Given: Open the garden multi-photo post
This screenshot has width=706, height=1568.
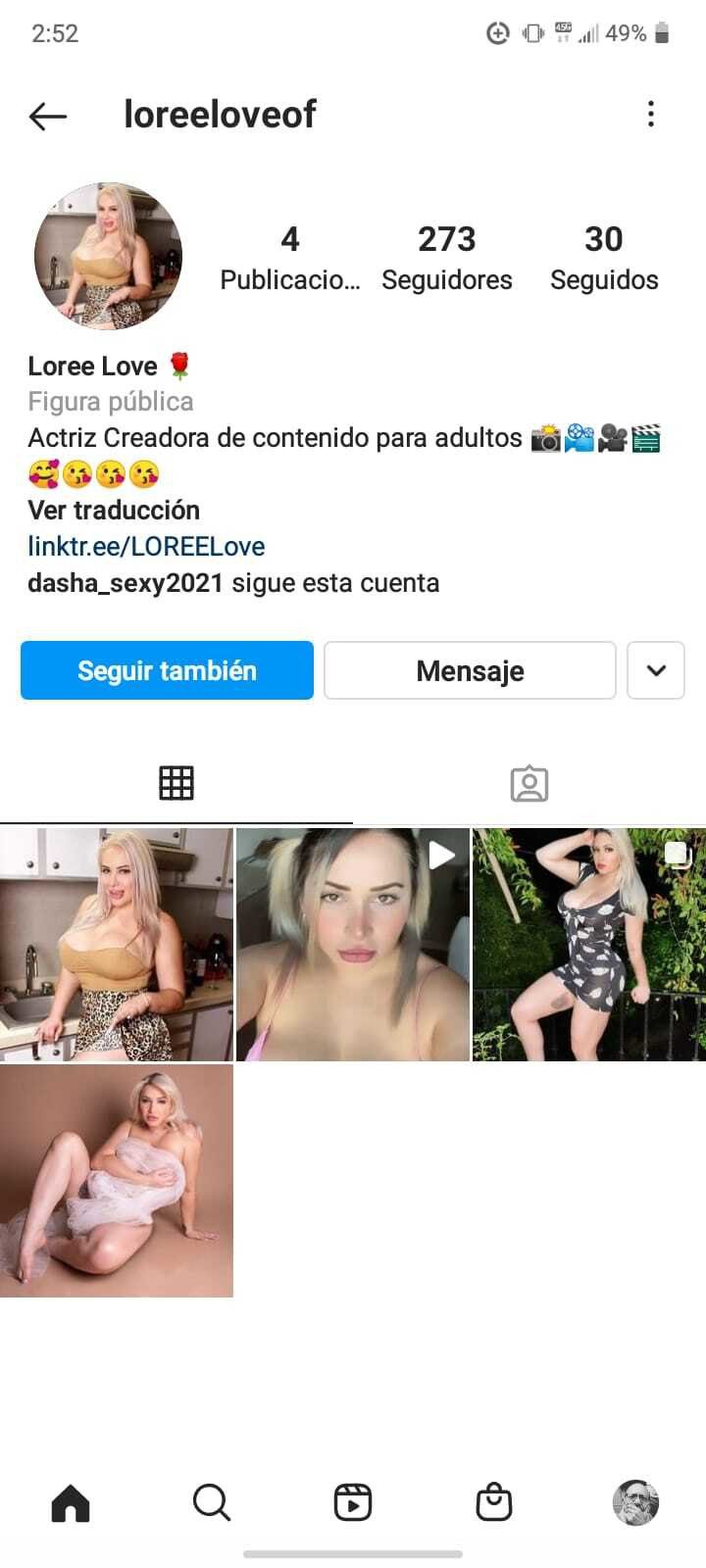Looking at the screenshot, I should point(589,945).
